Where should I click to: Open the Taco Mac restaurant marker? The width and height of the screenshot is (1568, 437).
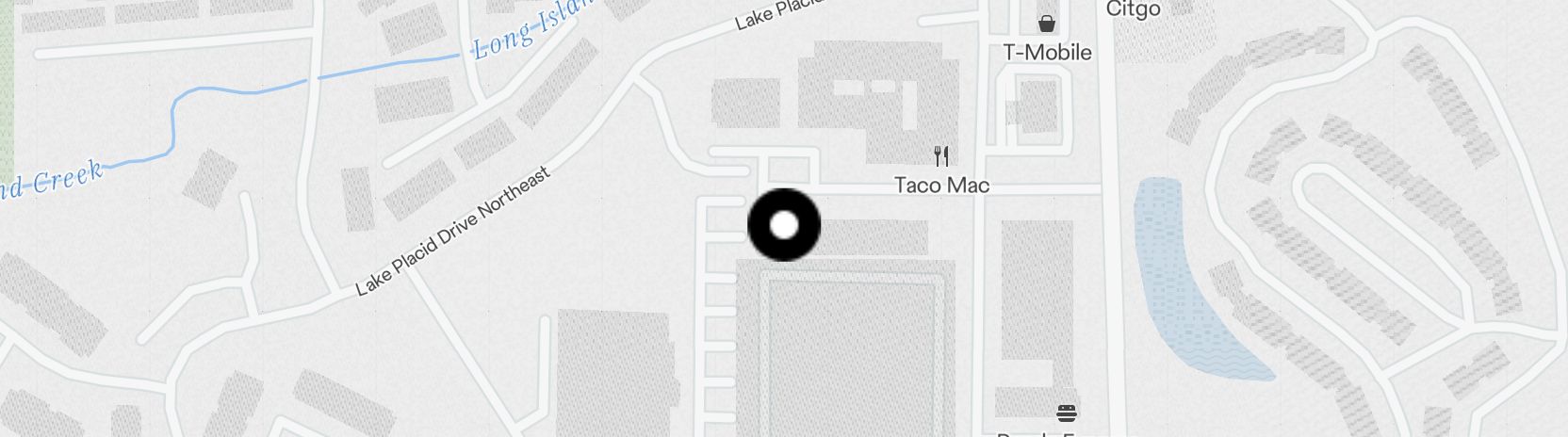(x=941, y=156)
